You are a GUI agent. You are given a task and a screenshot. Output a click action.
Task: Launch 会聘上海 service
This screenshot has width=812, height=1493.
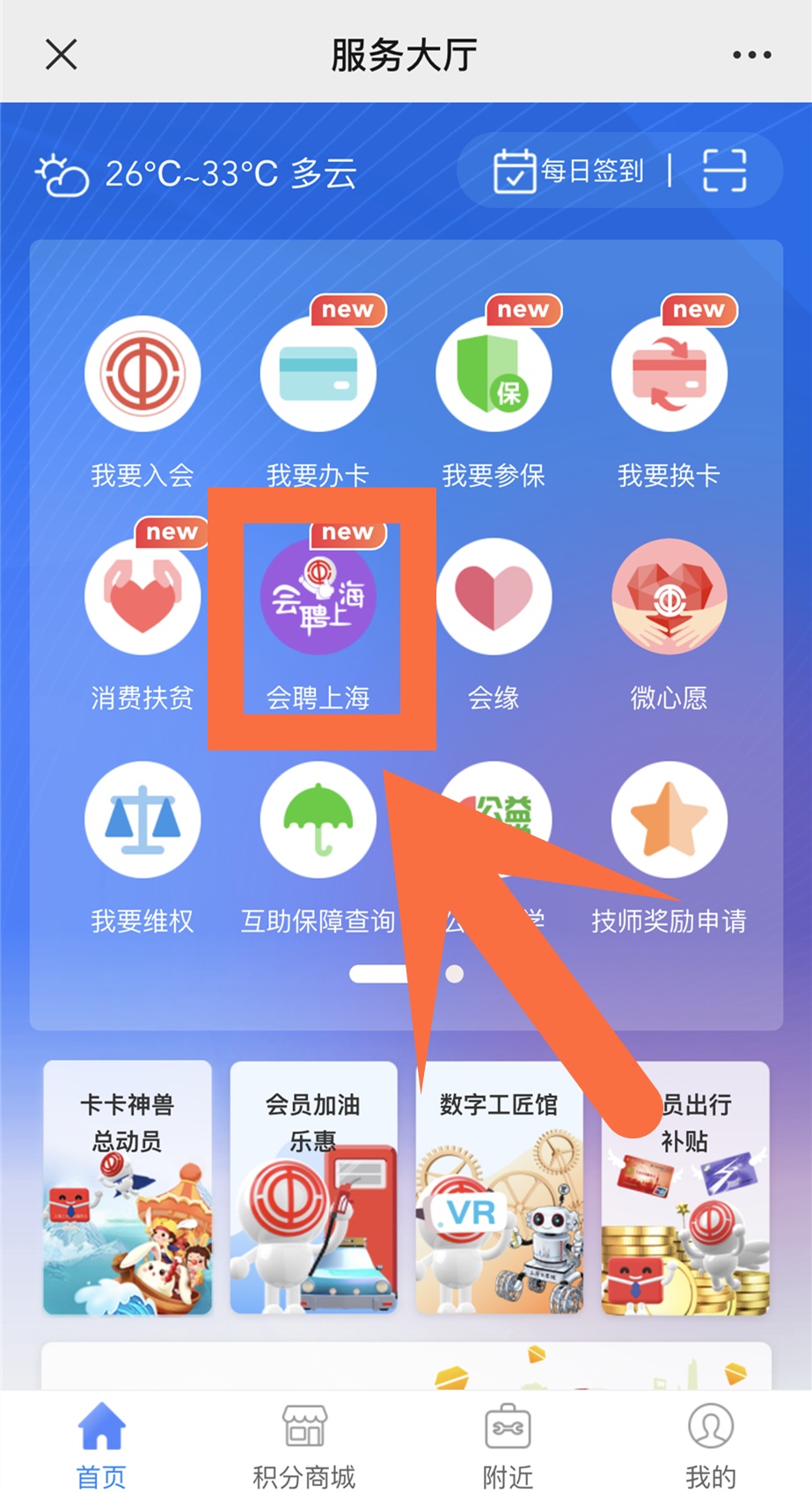[318, 598]
